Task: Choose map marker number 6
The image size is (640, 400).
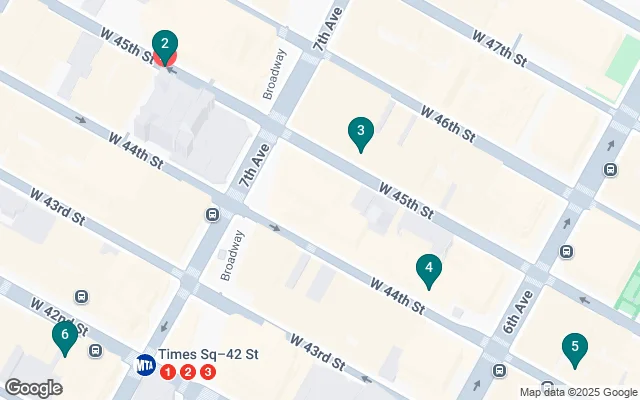Action: coord(65,336)
